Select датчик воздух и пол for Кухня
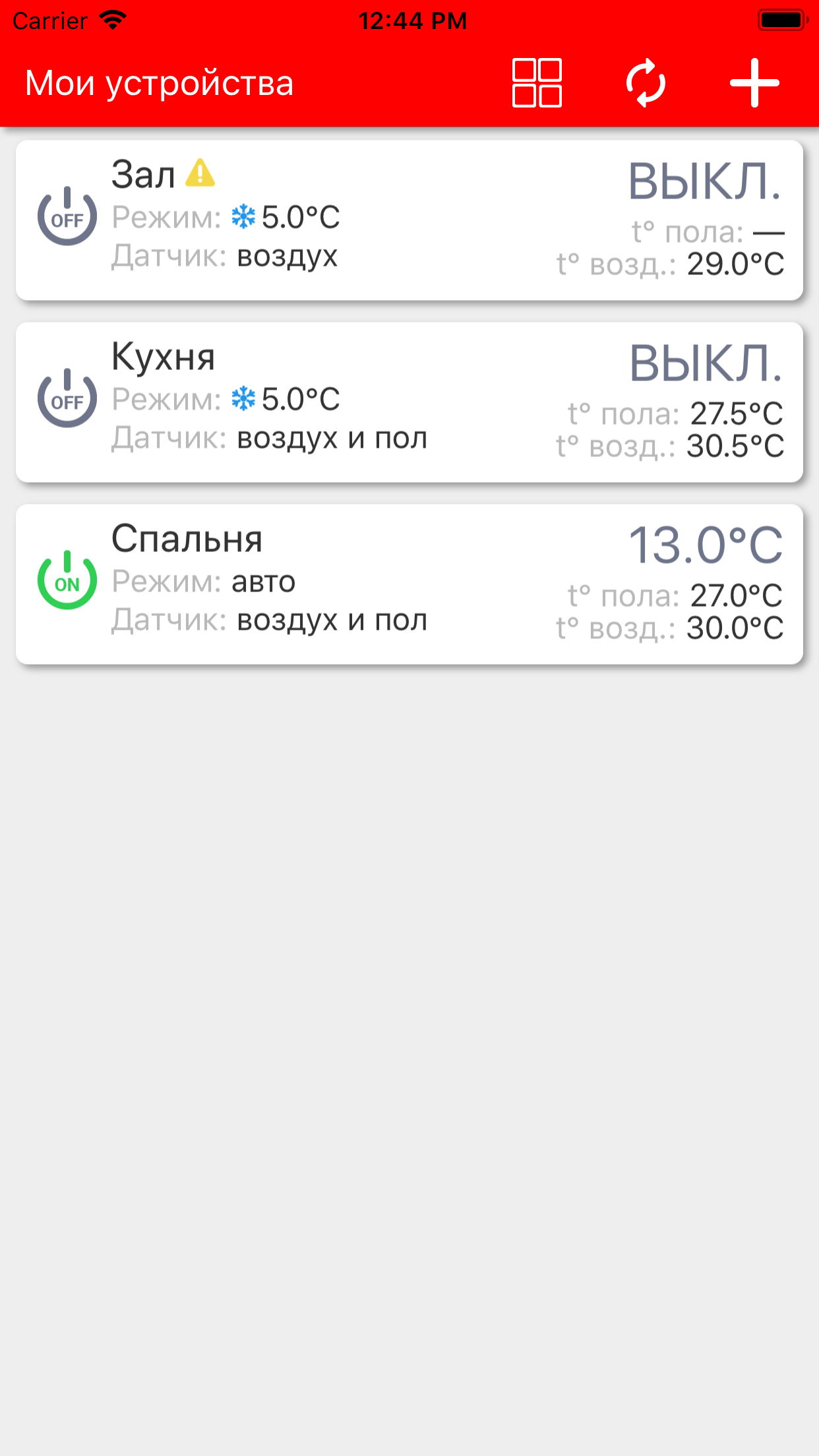This screenshot has height=1456, width=819. [x=332, y=437]
